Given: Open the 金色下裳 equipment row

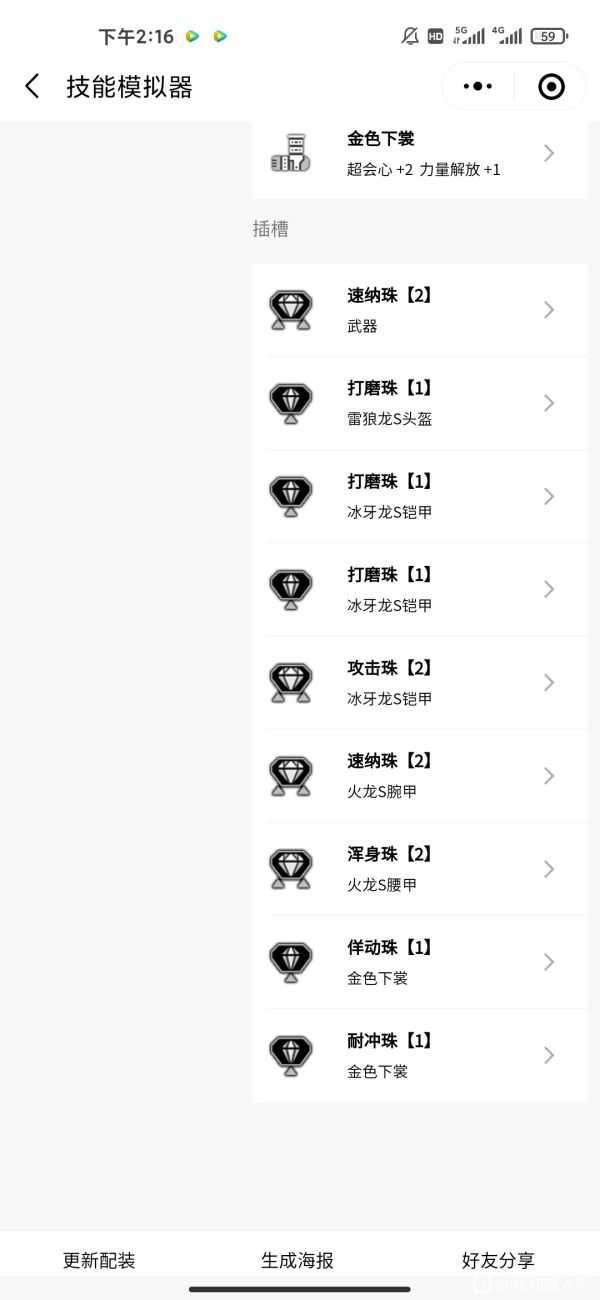Looking at the screenshot, I should [419, 154].
